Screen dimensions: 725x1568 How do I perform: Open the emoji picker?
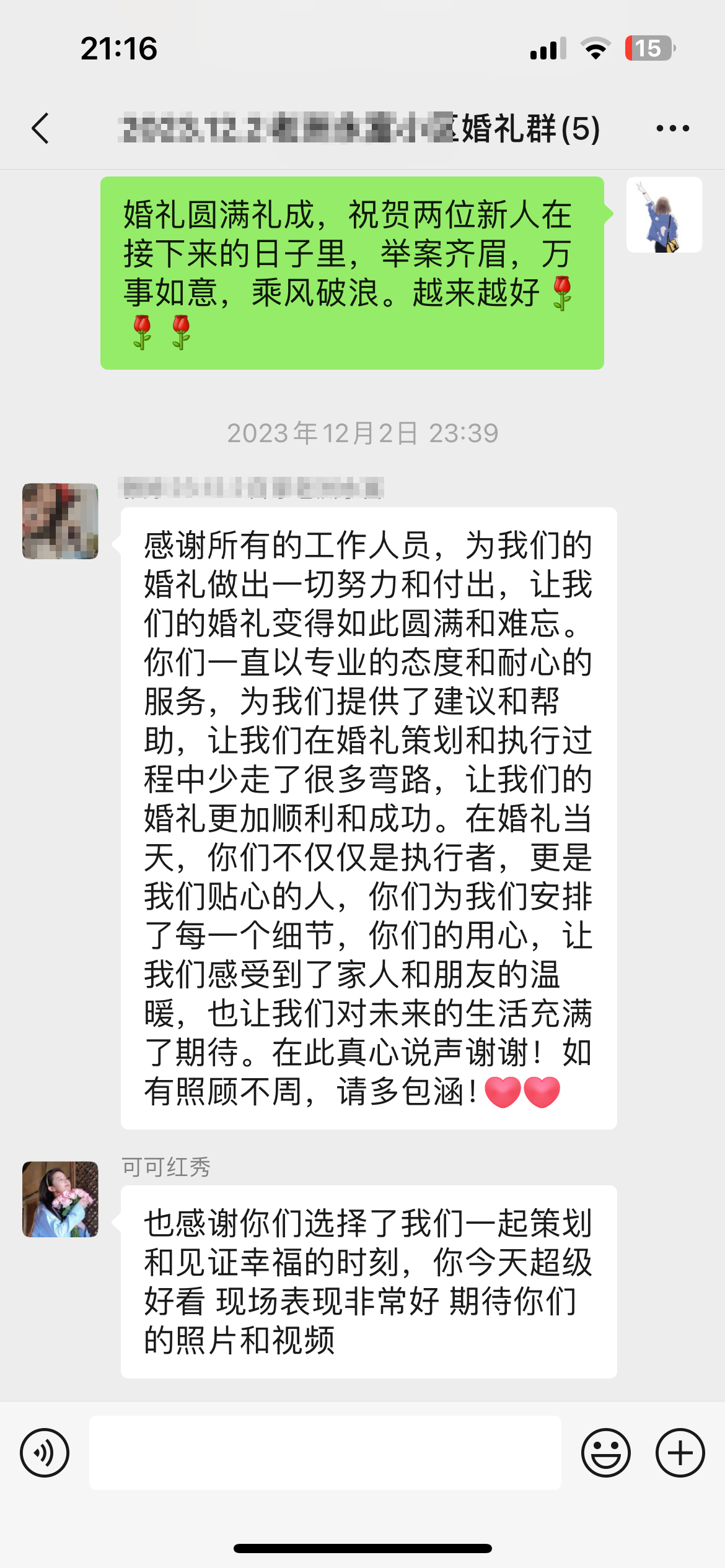tap(605, 1452)
